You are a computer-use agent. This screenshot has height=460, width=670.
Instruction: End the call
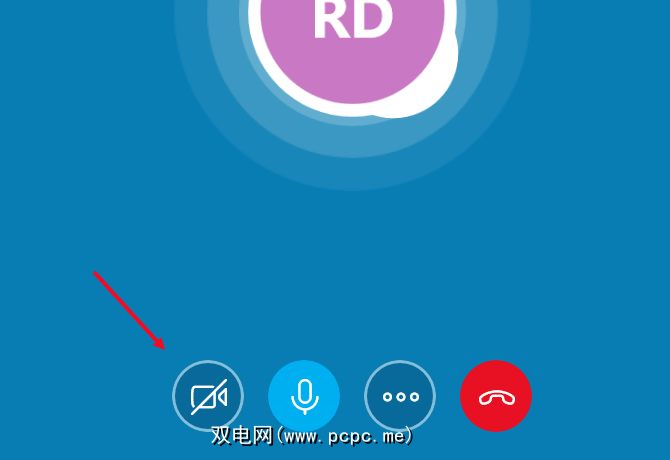[x=496, y=396]
